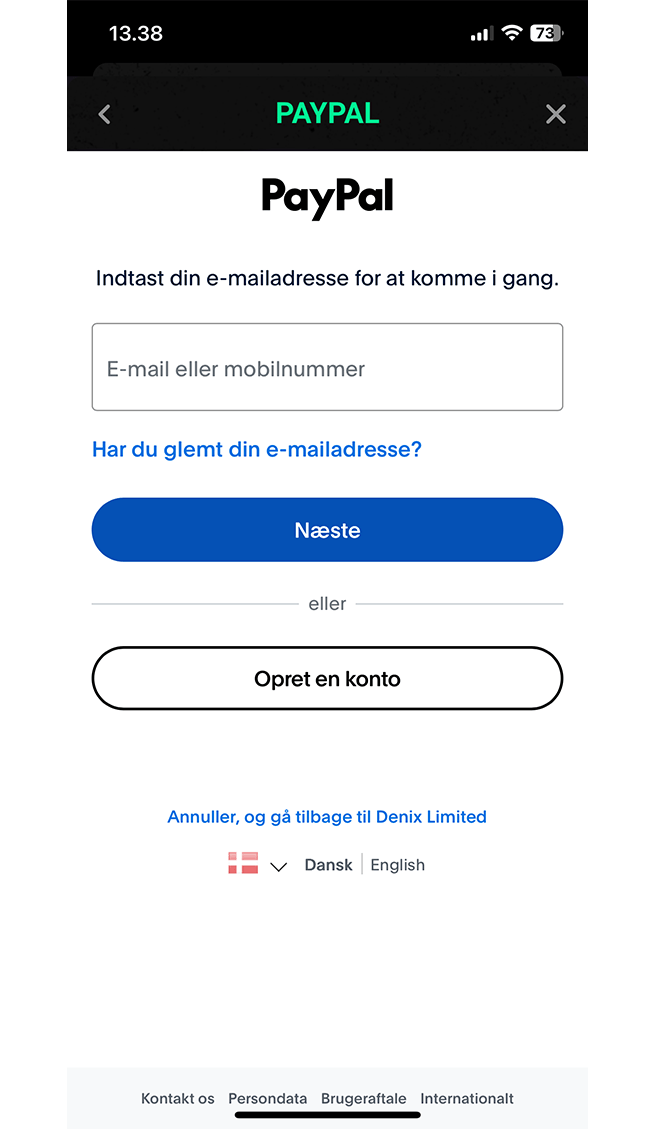
Task: Open the Internationalt footer link
Action: (x=467, y=1098)
